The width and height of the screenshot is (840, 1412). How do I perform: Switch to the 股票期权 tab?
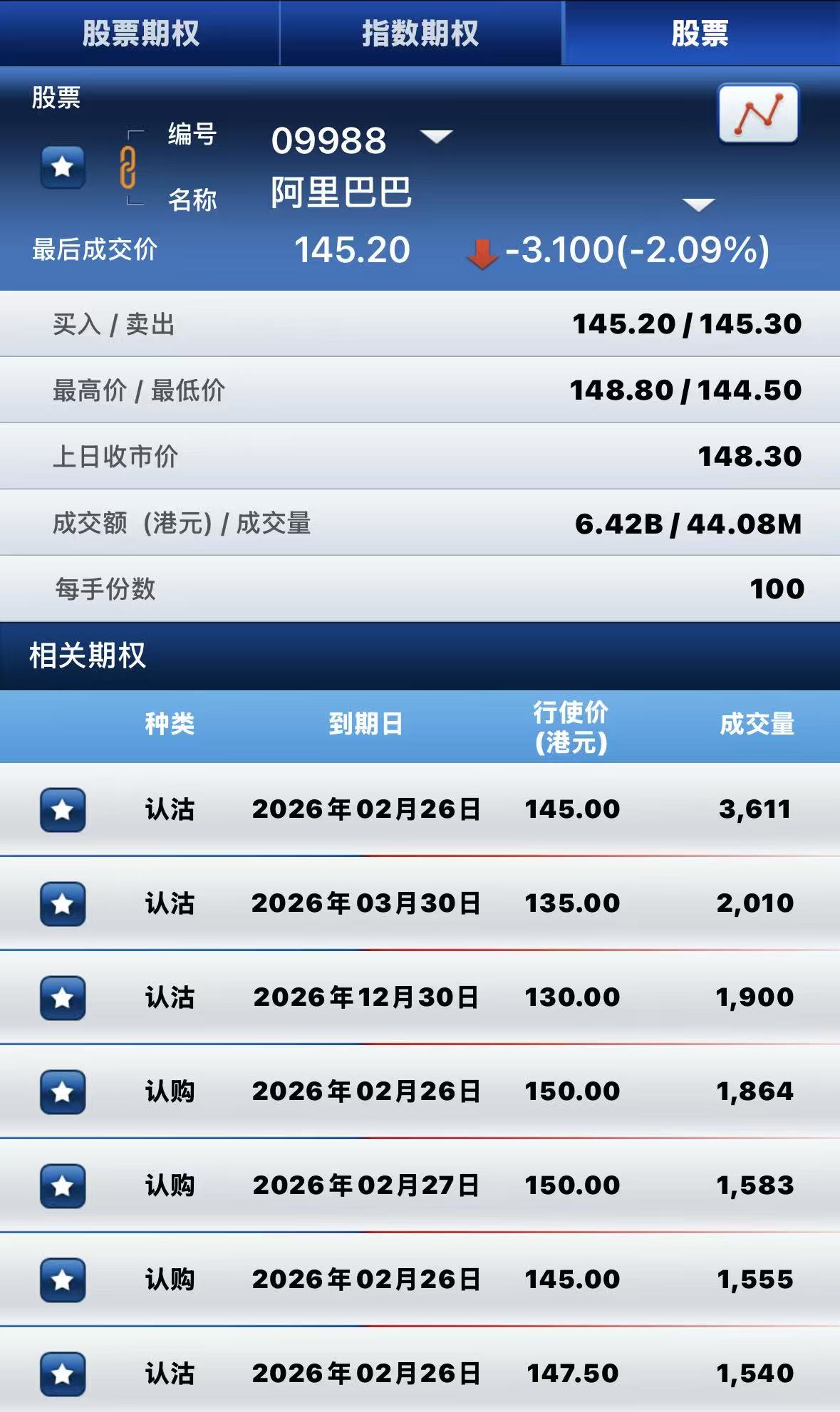pos(140,33)
